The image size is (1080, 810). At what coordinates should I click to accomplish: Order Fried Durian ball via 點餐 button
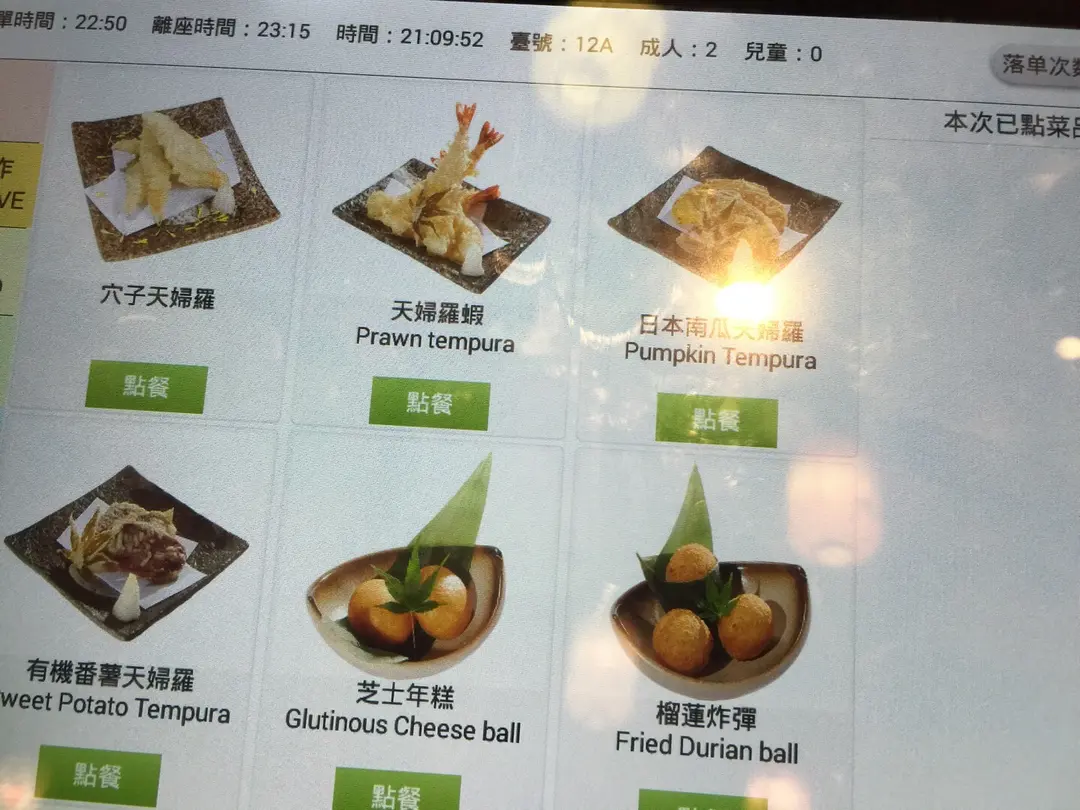[x=702, y=801]
